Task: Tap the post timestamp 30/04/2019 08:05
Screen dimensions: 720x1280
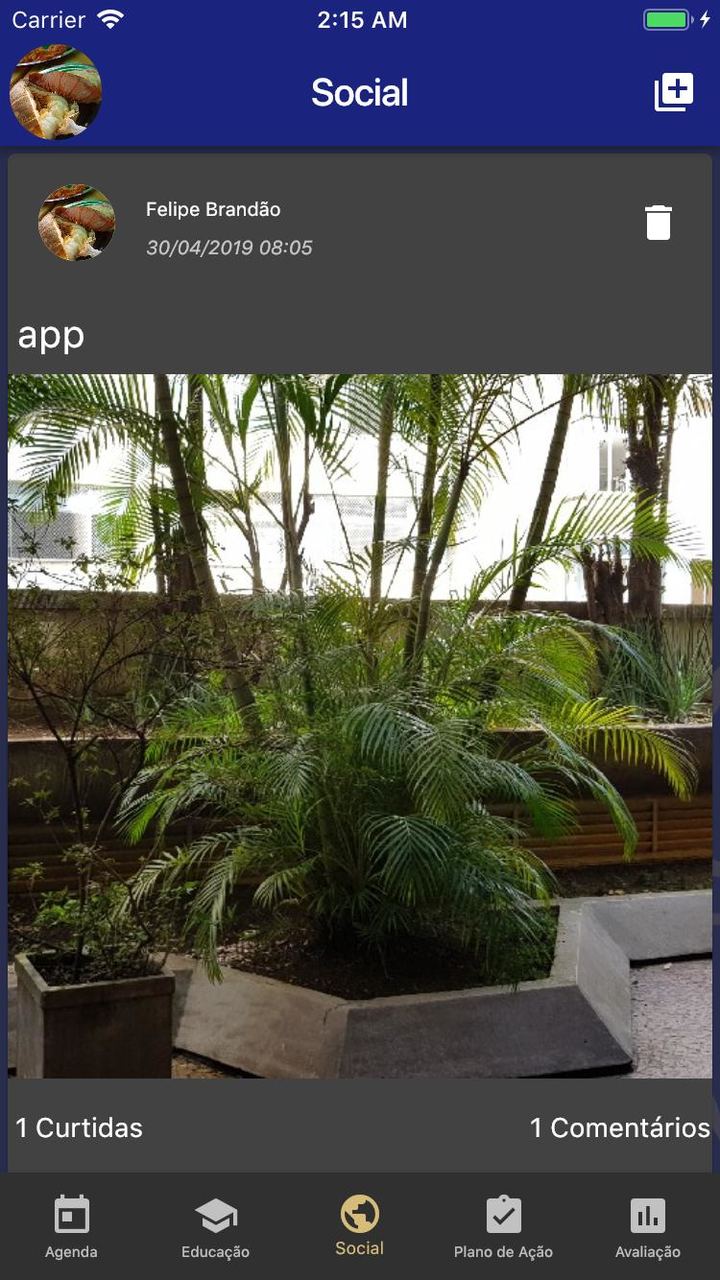Action: pos(229,247)
